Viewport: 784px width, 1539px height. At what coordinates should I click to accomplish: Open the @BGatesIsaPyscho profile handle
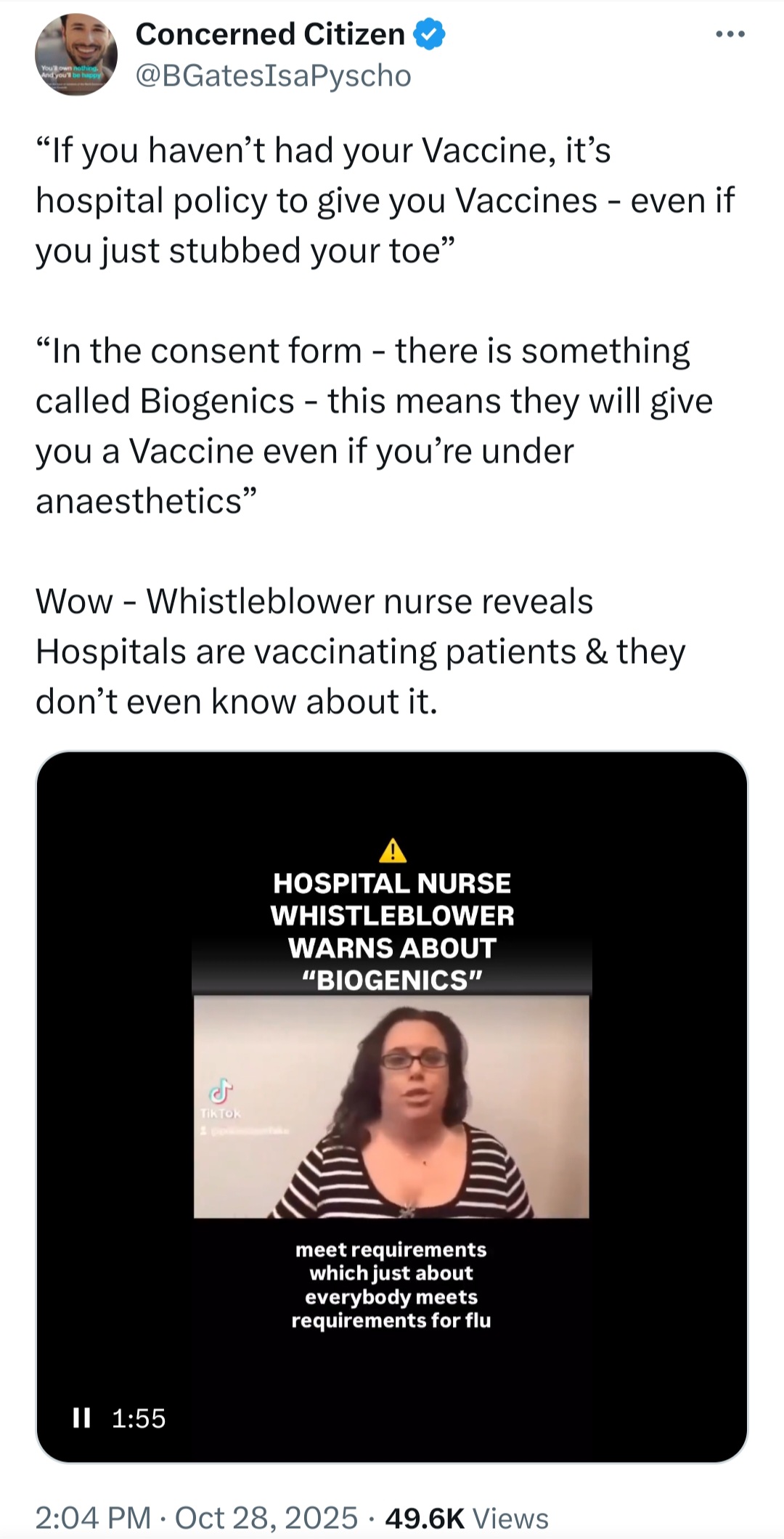(274, 76)
